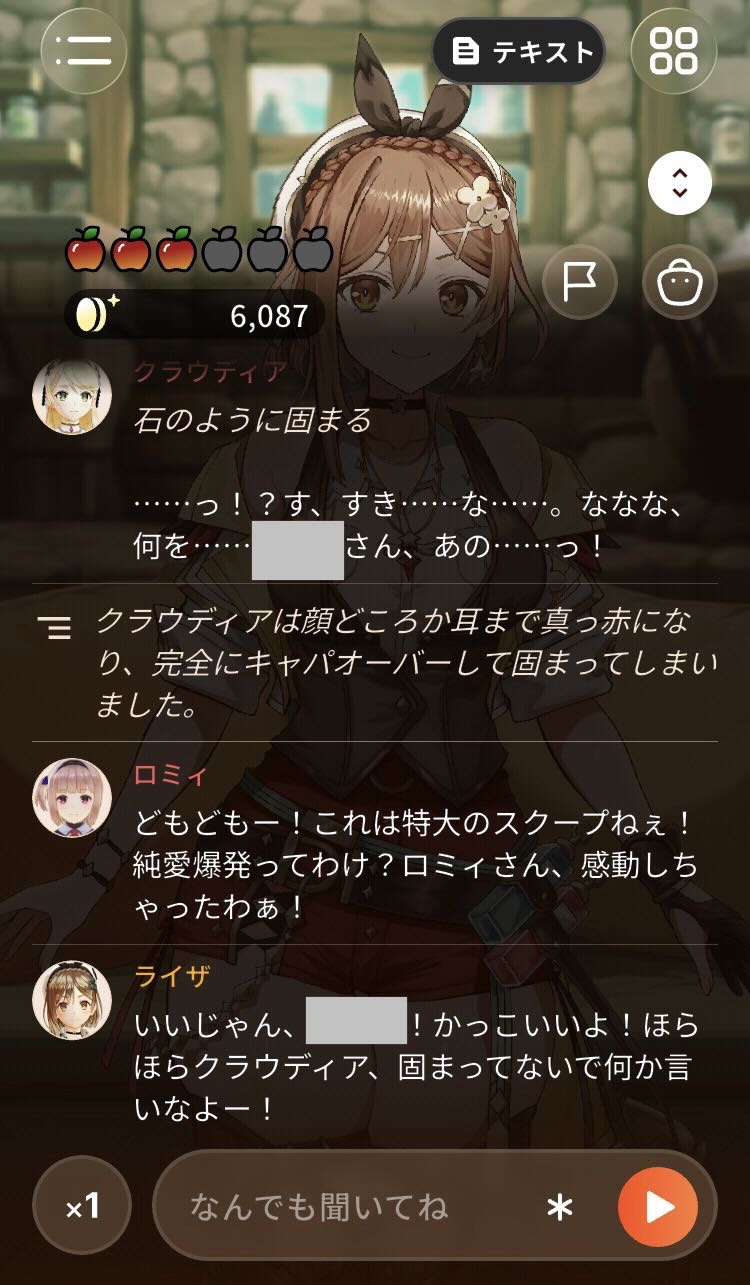Open the menu button at top left

(84, 51)
